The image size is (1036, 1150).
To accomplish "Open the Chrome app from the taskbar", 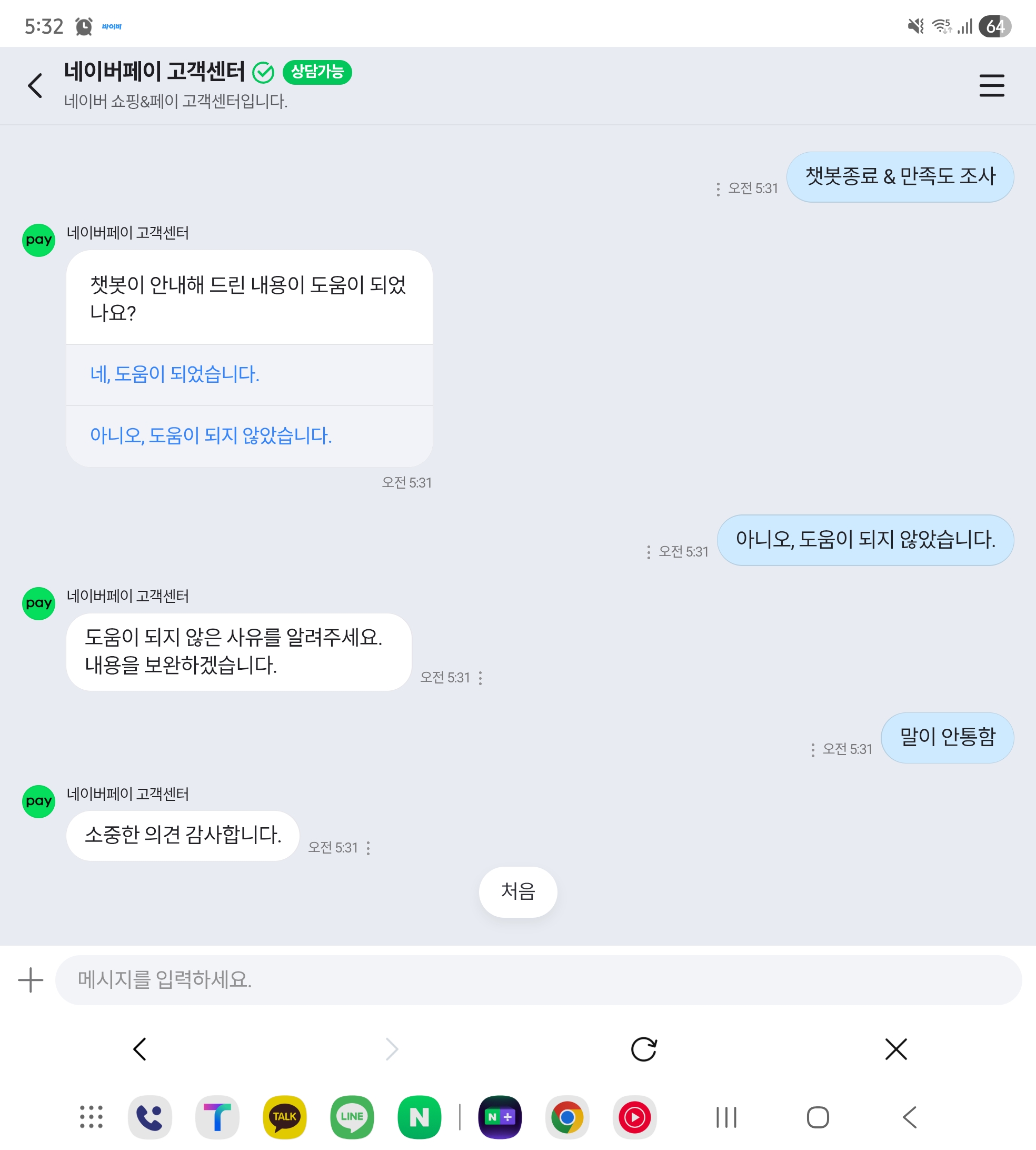I will (567, 1117).
